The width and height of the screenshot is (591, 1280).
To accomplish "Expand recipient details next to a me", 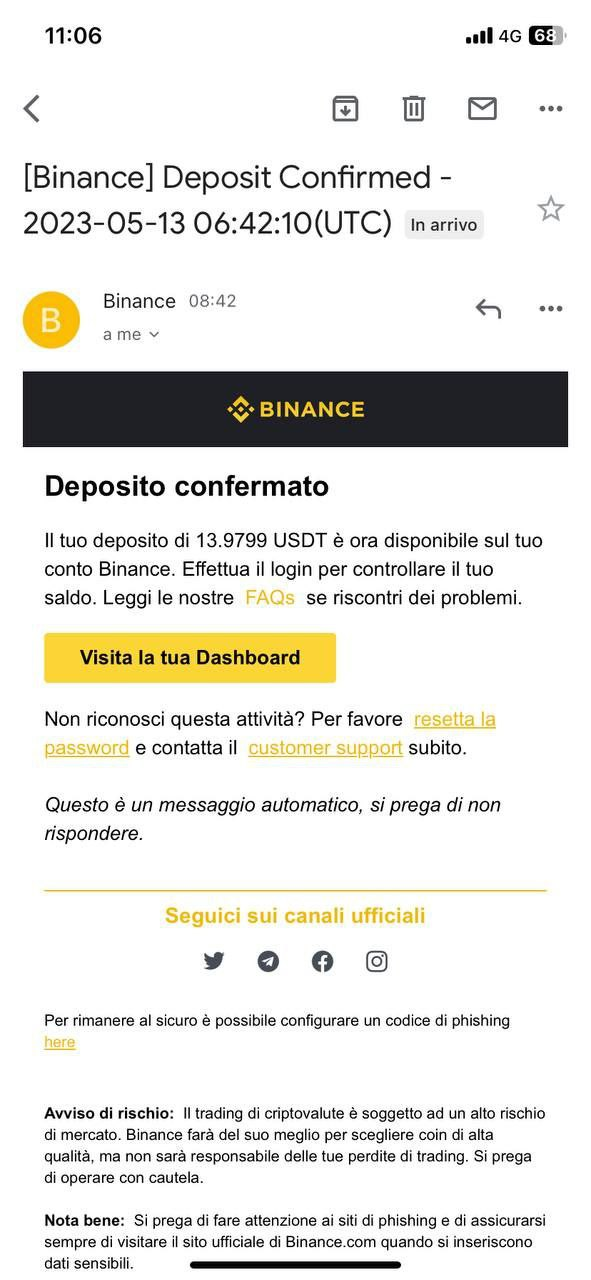I will point(154,335).
